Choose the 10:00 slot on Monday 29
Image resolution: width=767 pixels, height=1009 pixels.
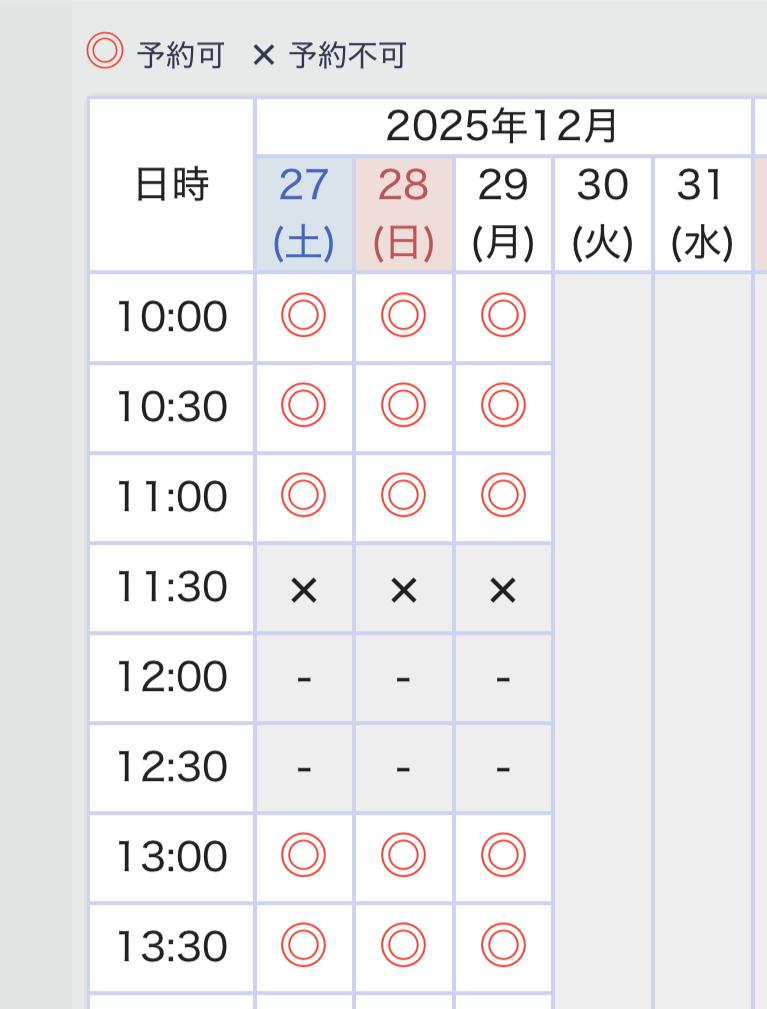pyautogui.click(x=503, y=317)
